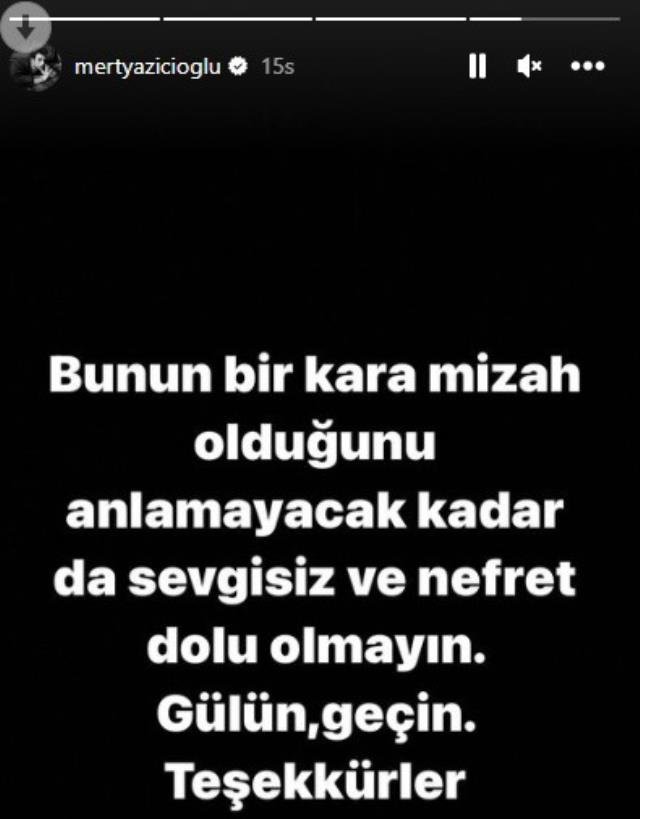Open the three-dot options menu
Viewport: 650px width, 819px height.
pos(587,67)
